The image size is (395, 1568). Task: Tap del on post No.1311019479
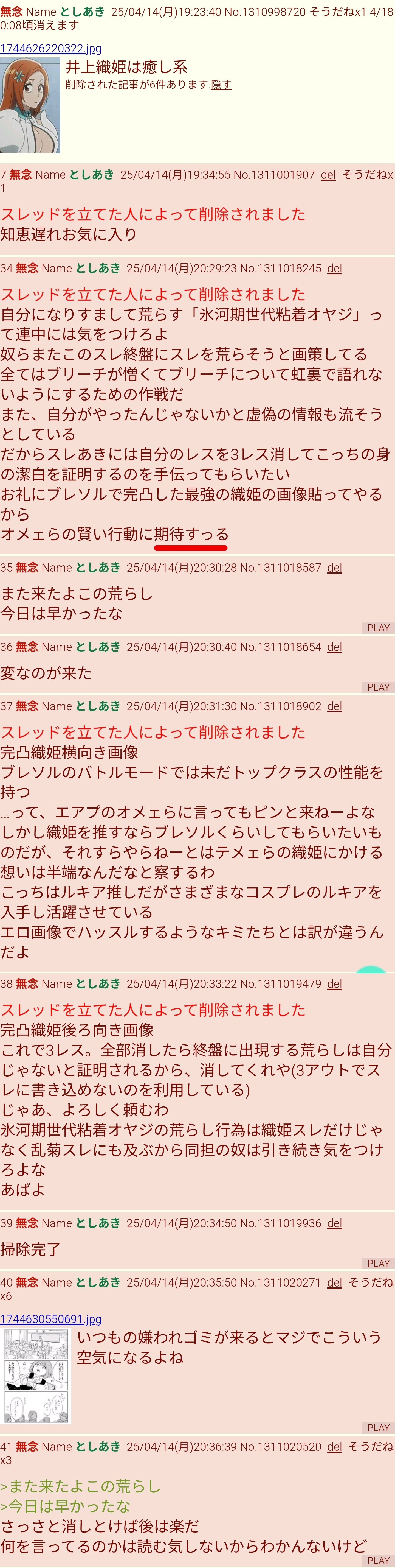334,984
